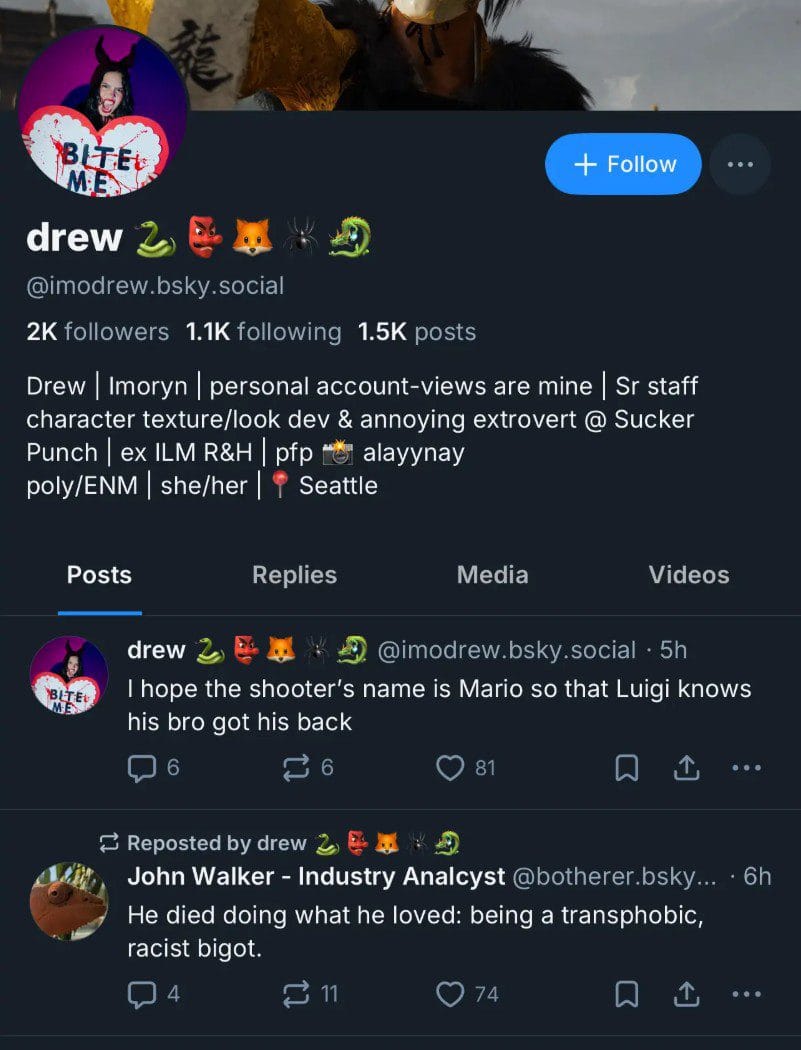Screen dimensions: 801x1050
Task: Share drew's Mario post
Action: 686,768
